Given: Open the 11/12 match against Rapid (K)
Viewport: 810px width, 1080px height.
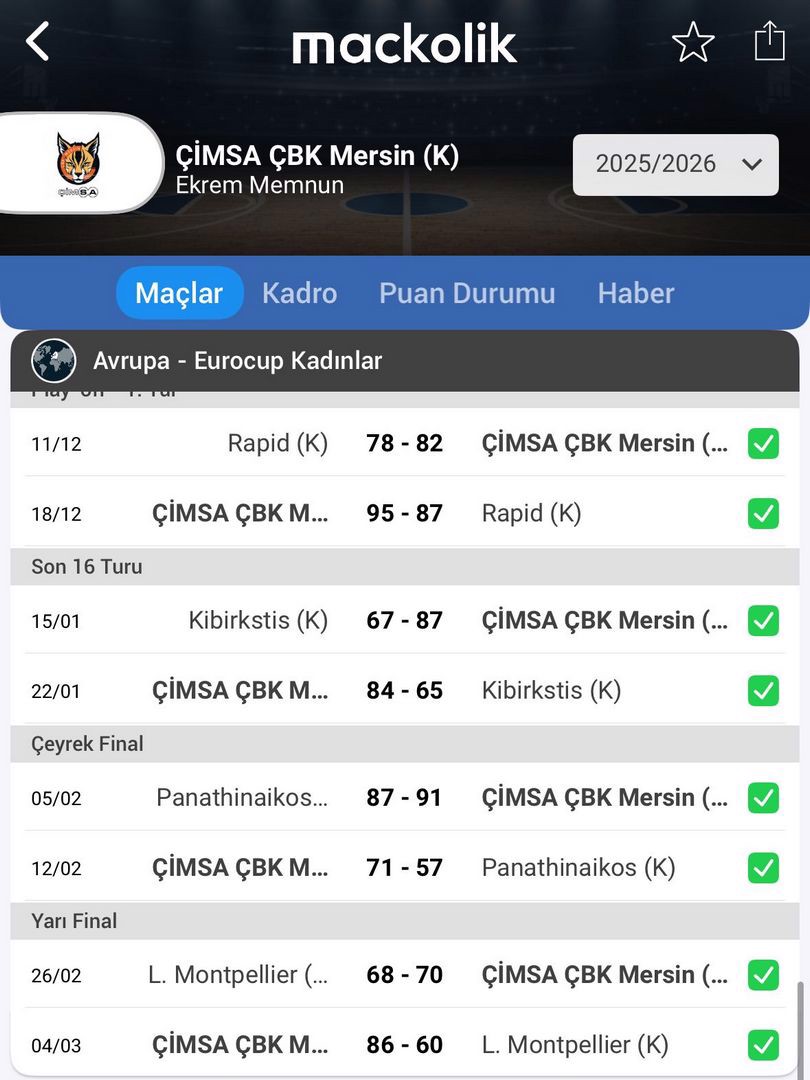Looking at the screenshot, I should pyautogui.click(x=404, y=443).
